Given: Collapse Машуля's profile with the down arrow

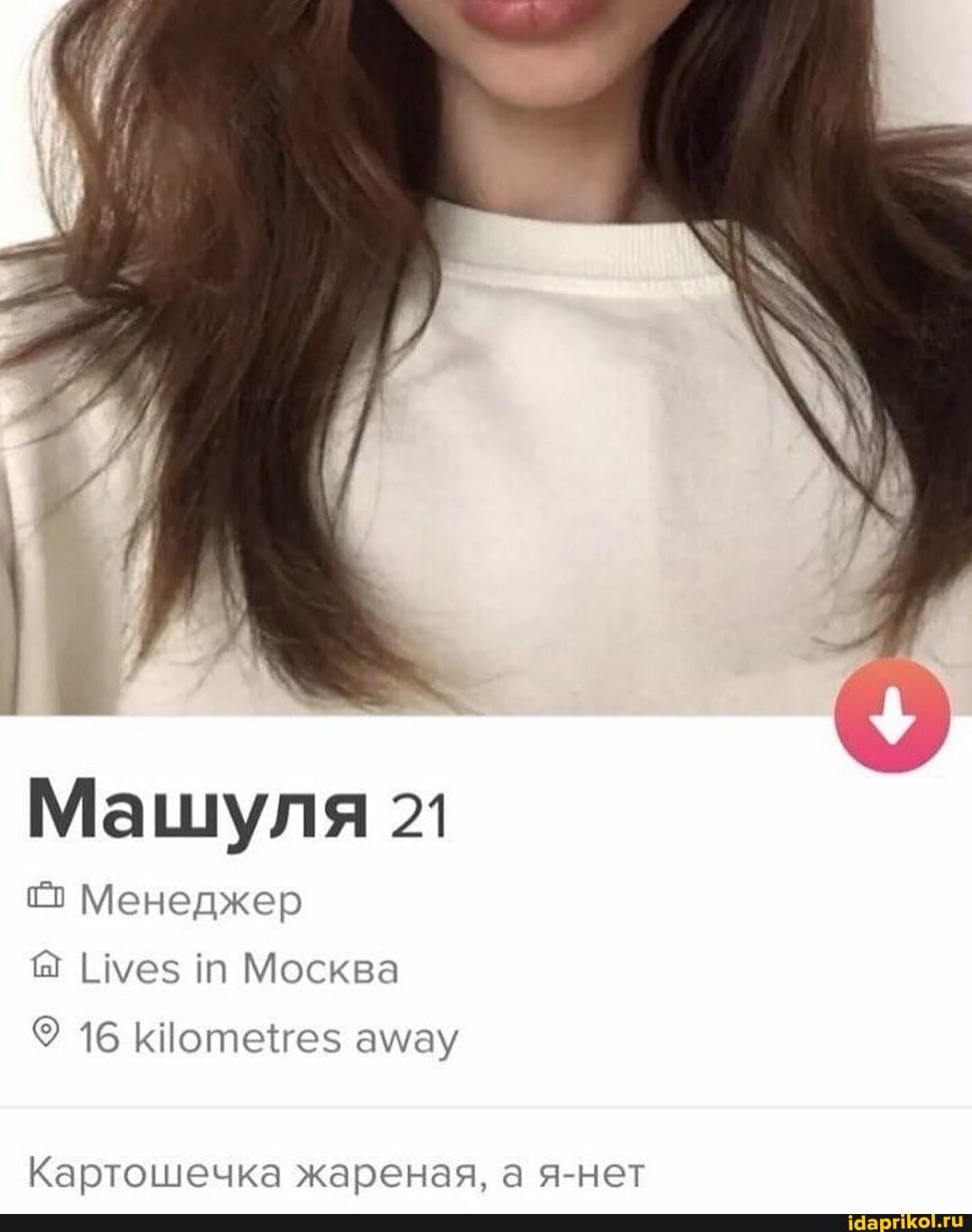Looking at the screenshot, I should point(892,717).
